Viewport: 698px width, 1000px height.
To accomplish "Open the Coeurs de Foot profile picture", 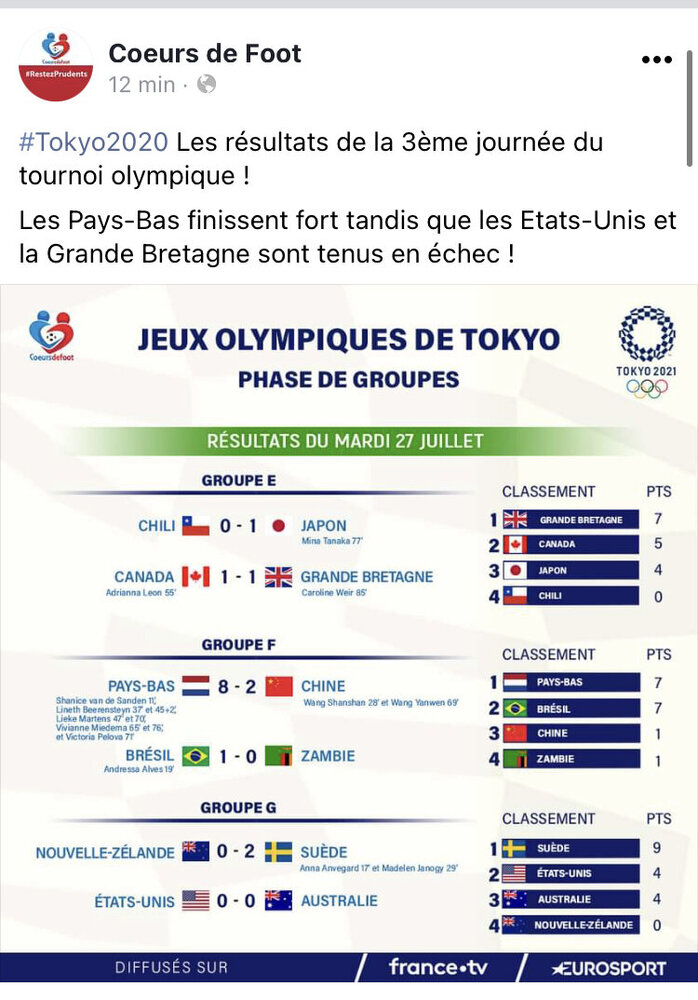I will [56, 65].
